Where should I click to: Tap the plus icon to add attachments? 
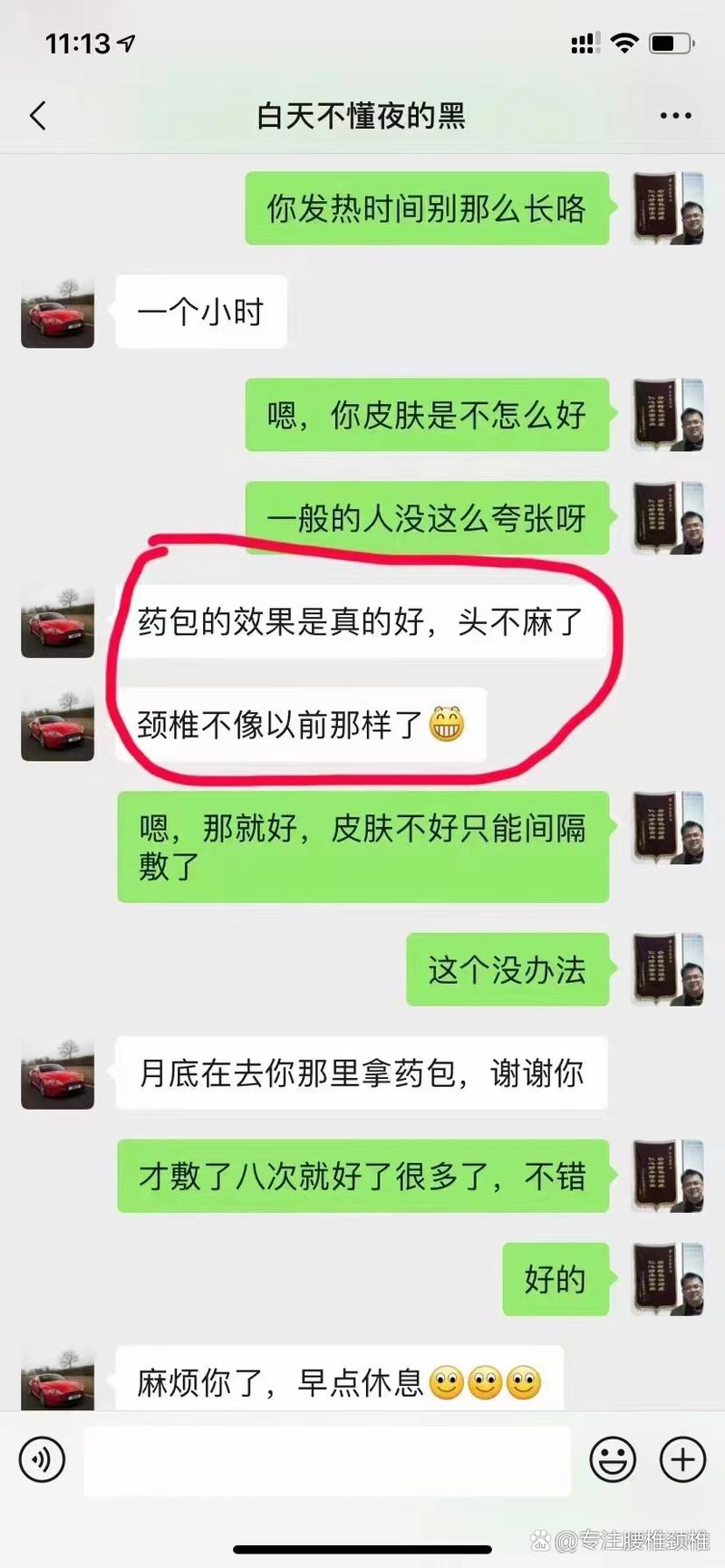coord(681,1459)
